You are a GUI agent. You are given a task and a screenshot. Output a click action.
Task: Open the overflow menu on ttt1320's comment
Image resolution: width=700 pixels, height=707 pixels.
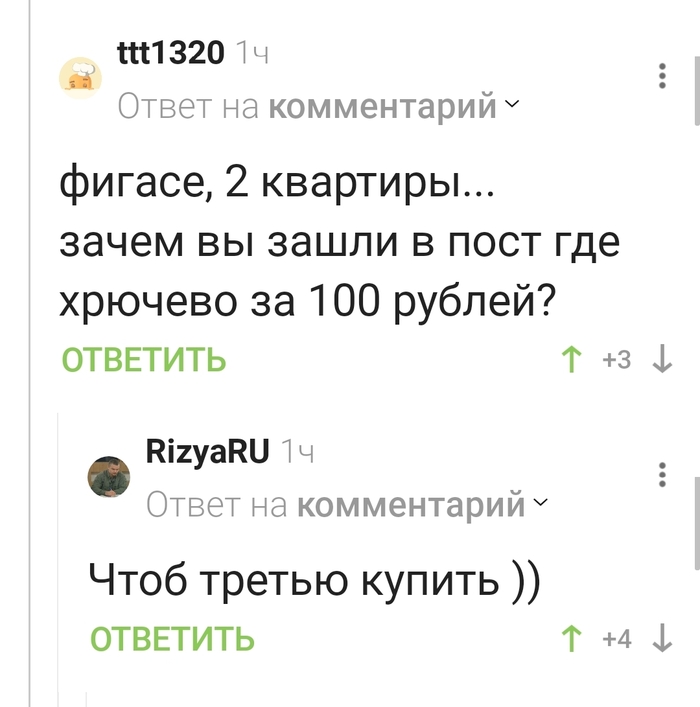(x=662, y=76)
